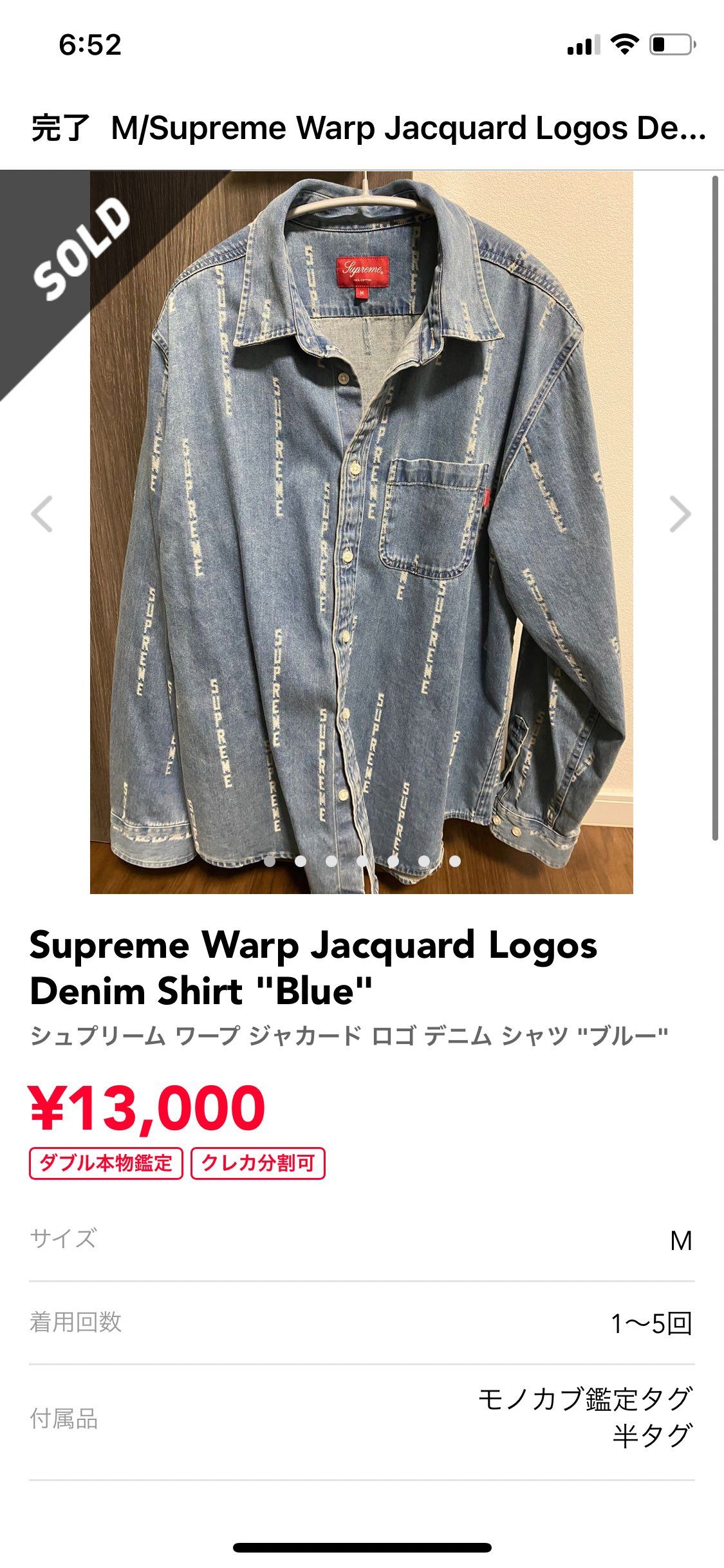Tap 完了 to close the page
The width and height of the screenshot is (724, 1568).
tap(60, 128)
